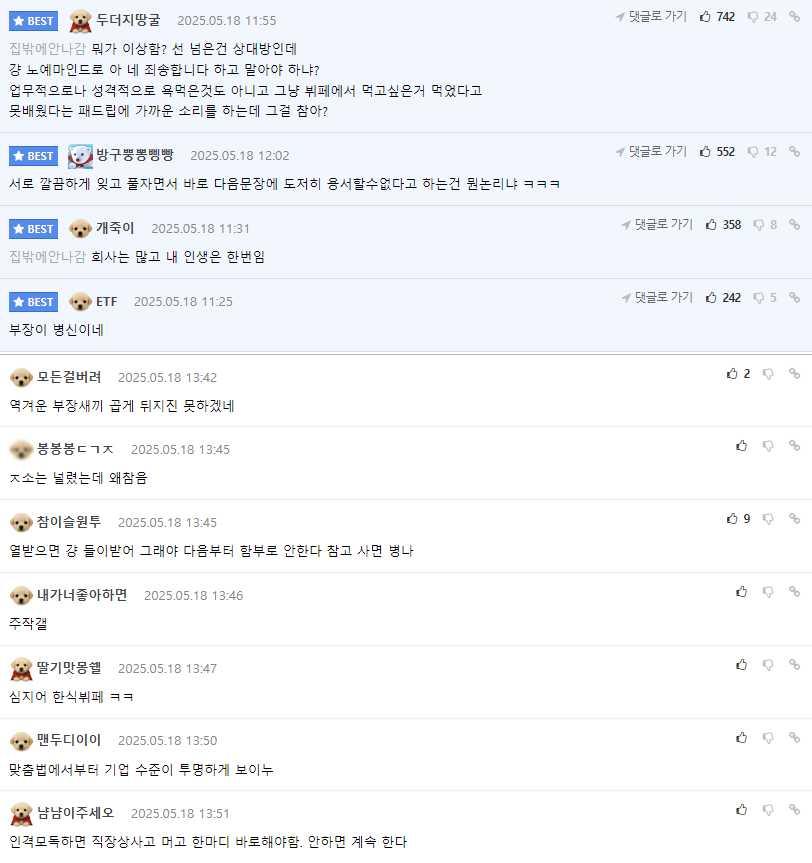Viewport: 812px width, 863px height.
Task: Downvote ETF's best comment
Action: pyautogui.click(x=759, y=298)
